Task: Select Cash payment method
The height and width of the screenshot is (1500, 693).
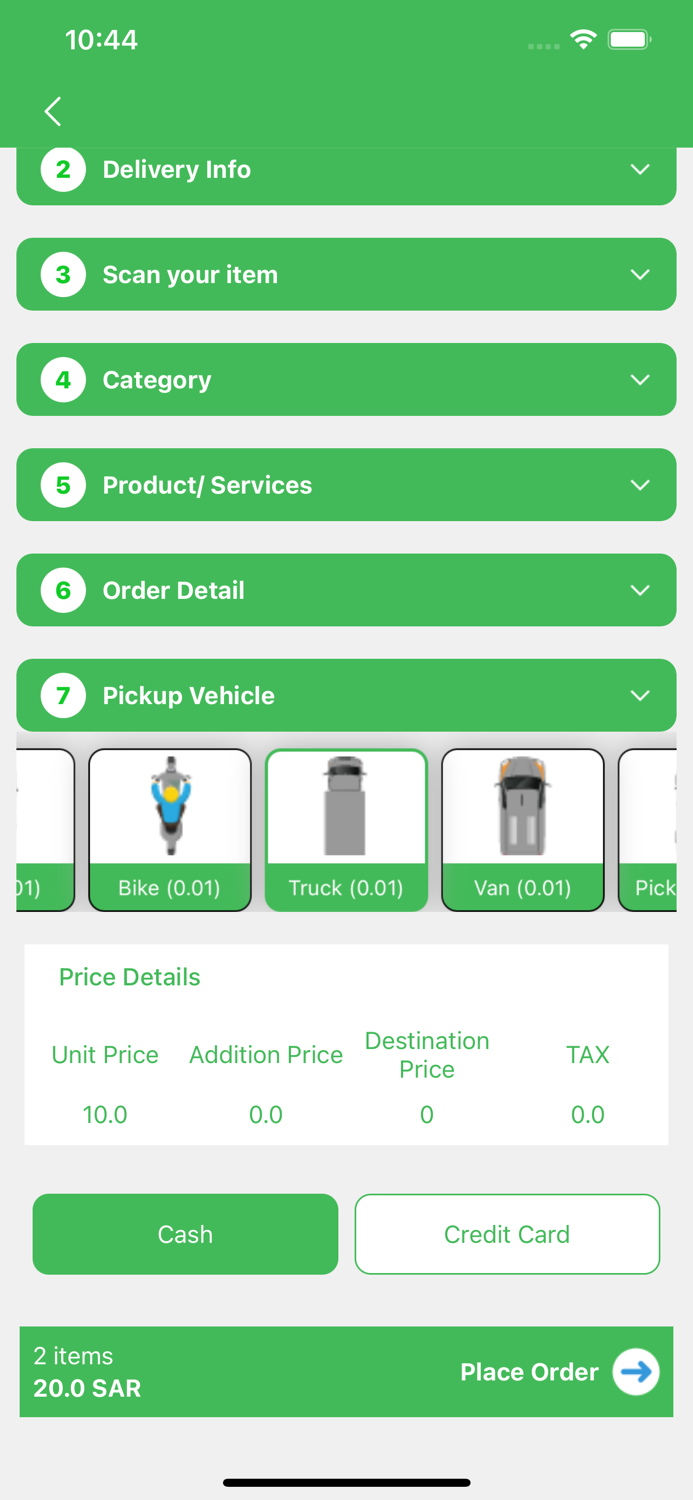Action: 185,1234
